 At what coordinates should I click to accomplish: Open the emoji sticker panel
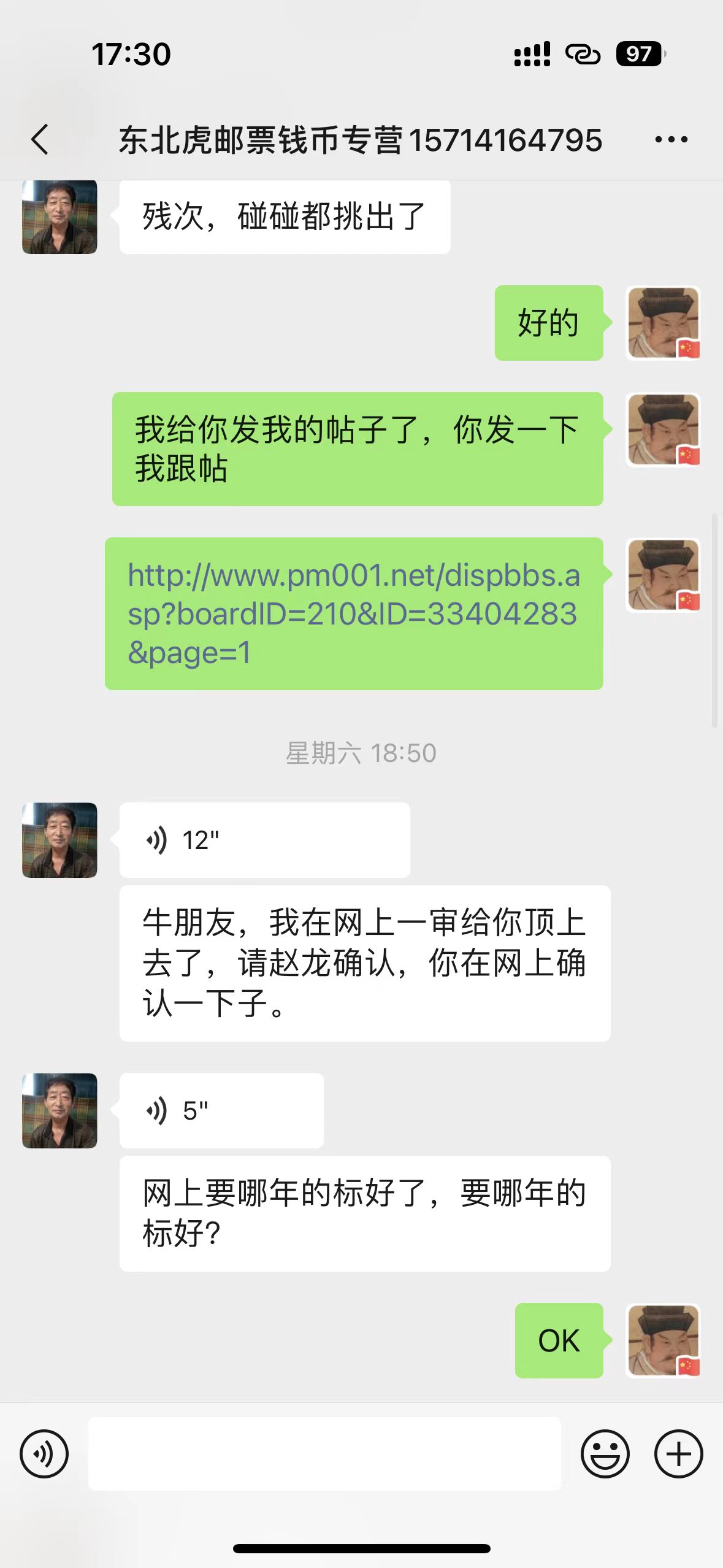pos(605,1454)
